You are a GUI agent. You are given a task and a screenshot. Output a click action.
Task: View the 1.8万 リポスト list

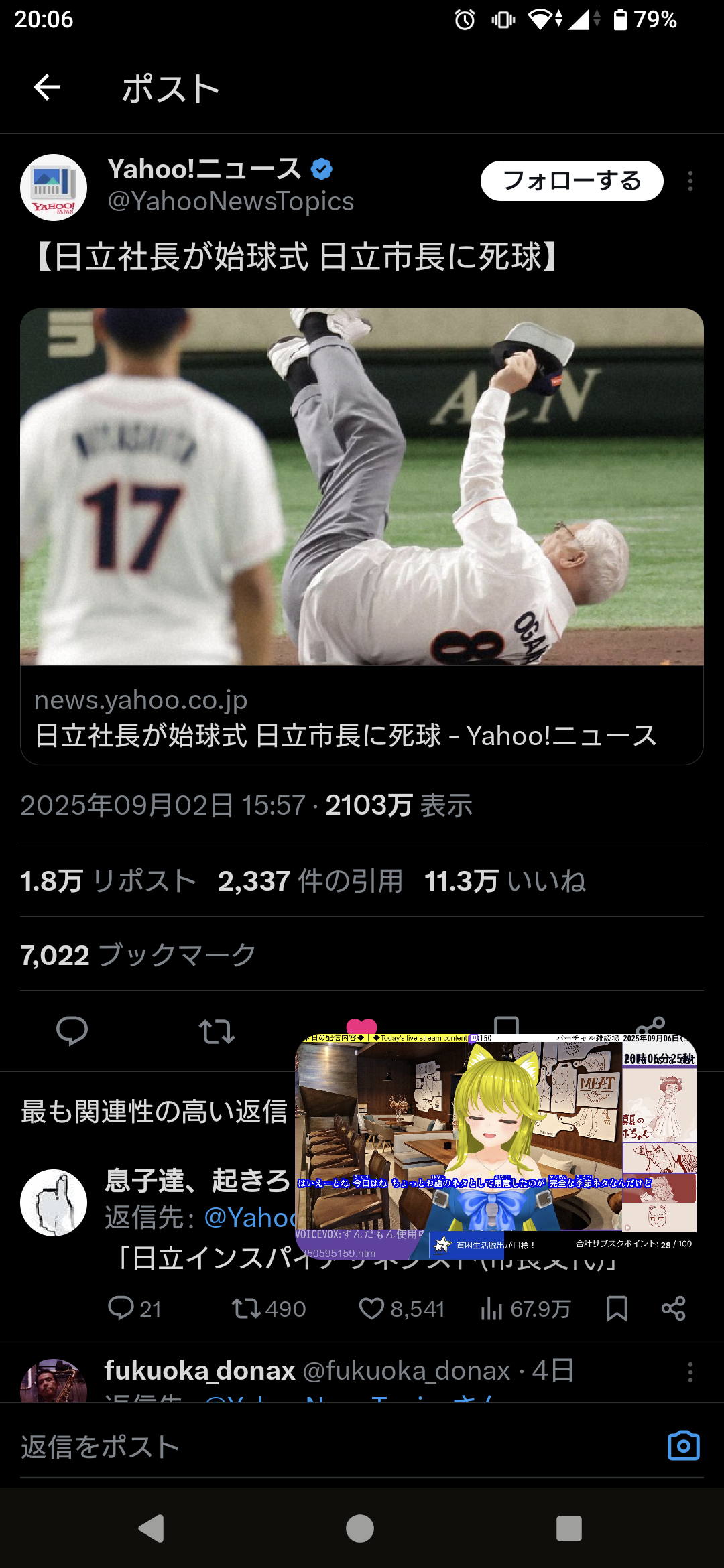[x=108, y=880]
